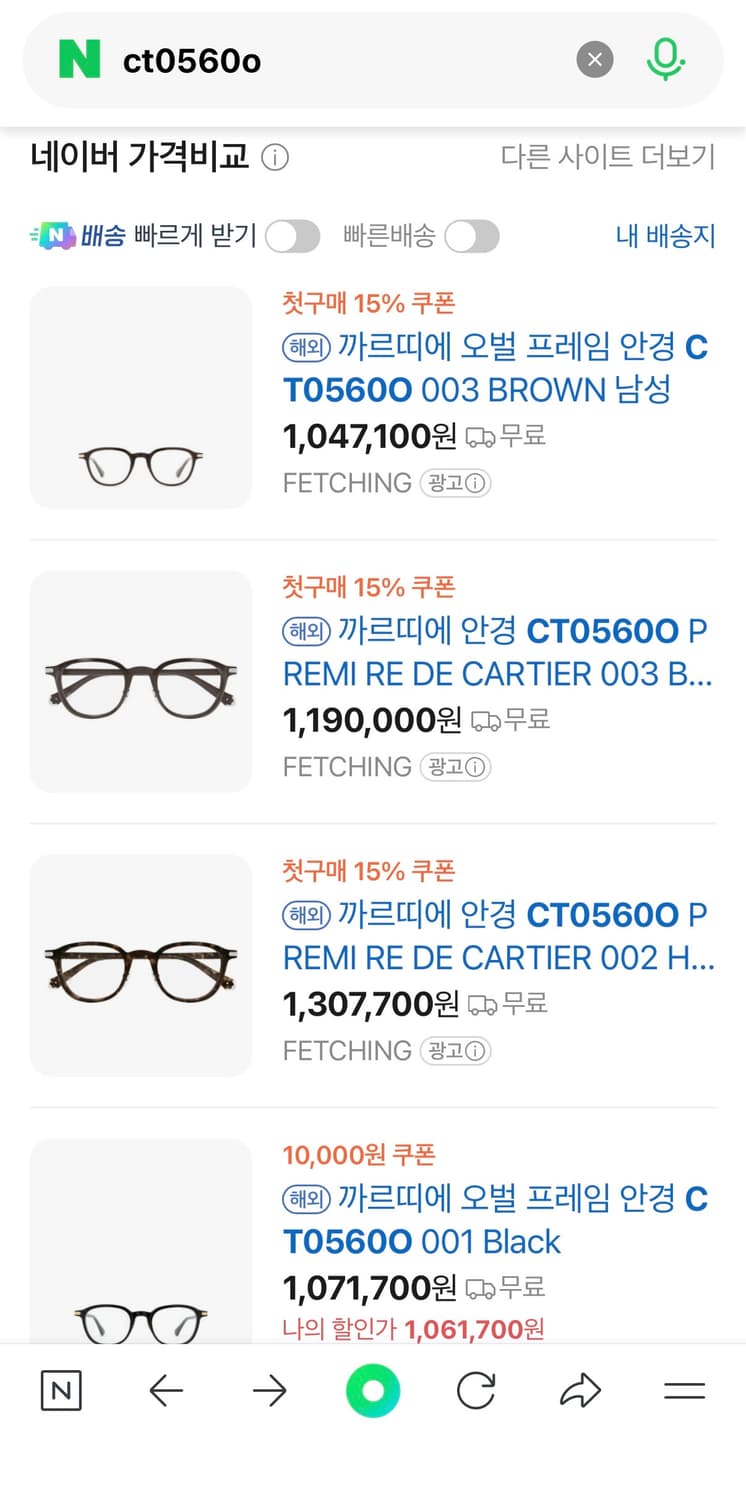Viewport: 746px width, 1500px height.
Task: Tap the 광고 info badge on FETCHING listing
Action: point(456,483)
